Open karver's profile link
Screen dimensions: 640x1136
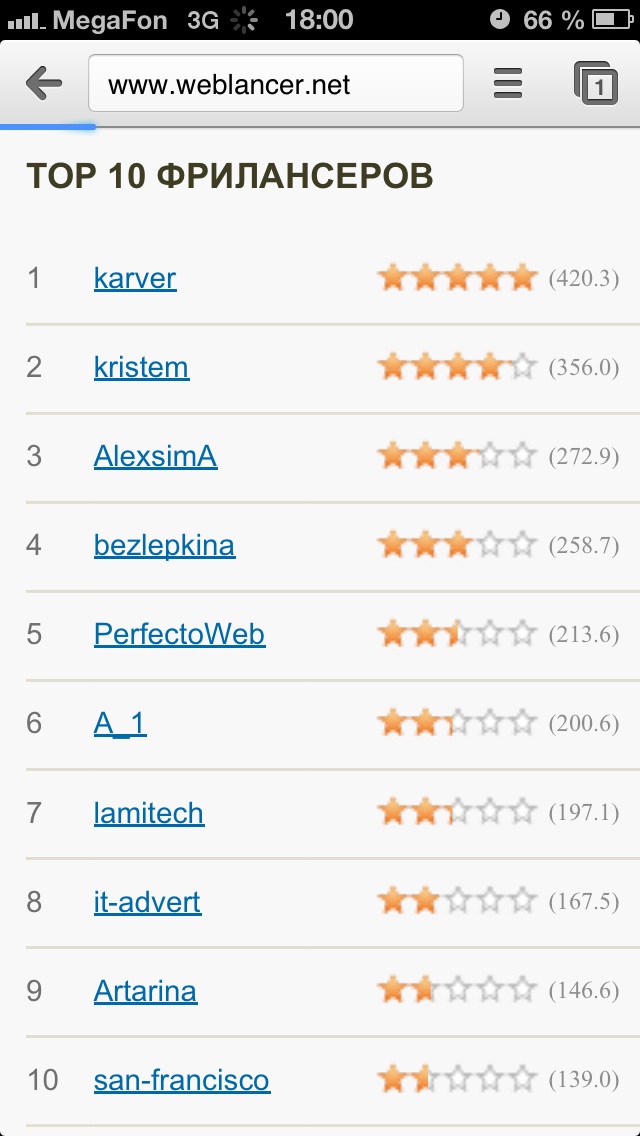(135, 278)
